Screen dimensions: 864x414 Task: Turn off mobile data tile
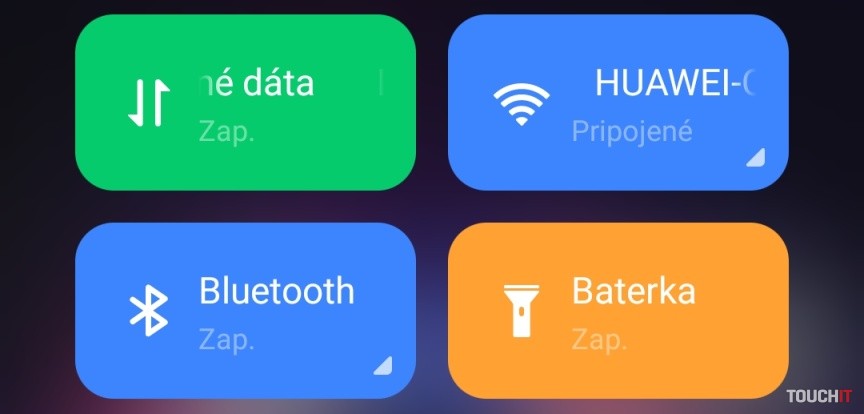point(245,102)
